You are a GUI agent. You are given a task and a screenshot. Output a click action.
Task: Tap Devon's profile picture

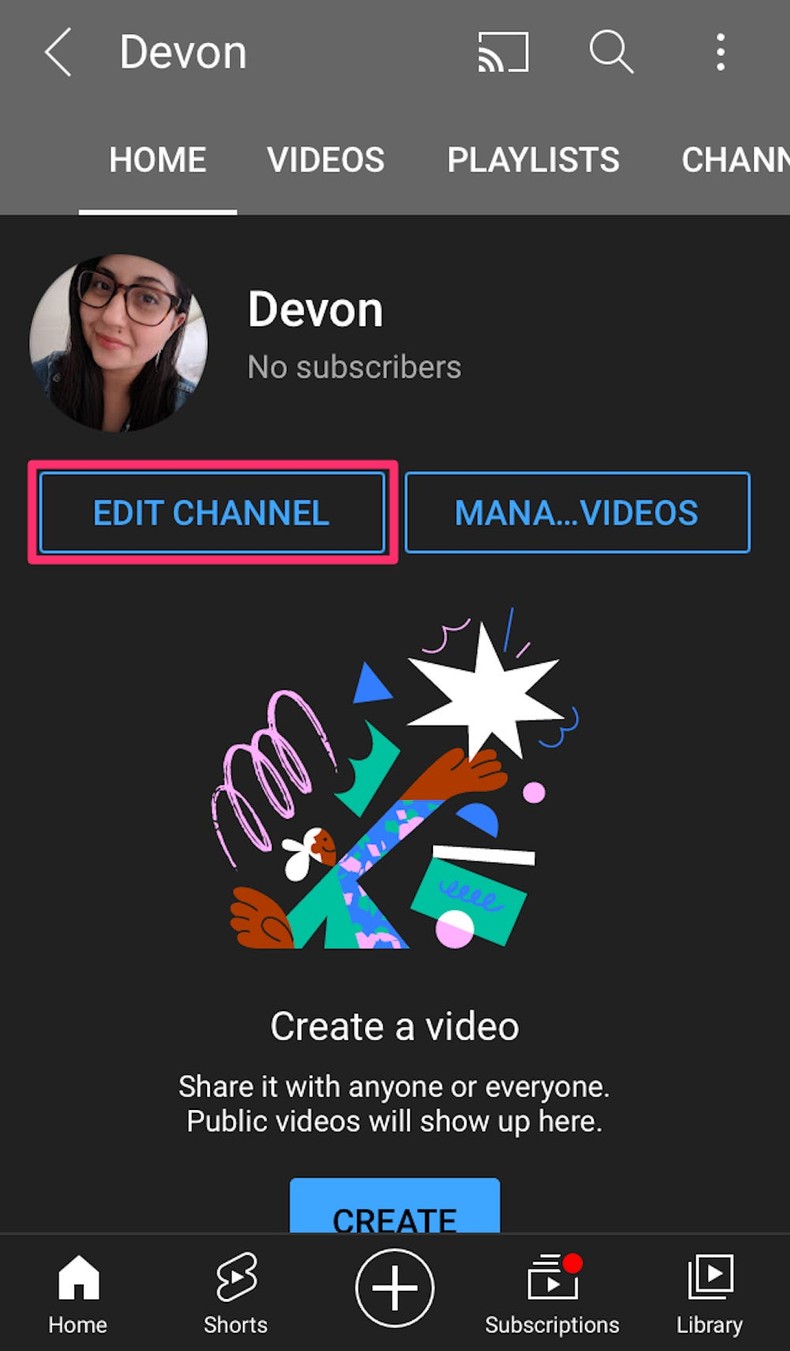[119, 343]
